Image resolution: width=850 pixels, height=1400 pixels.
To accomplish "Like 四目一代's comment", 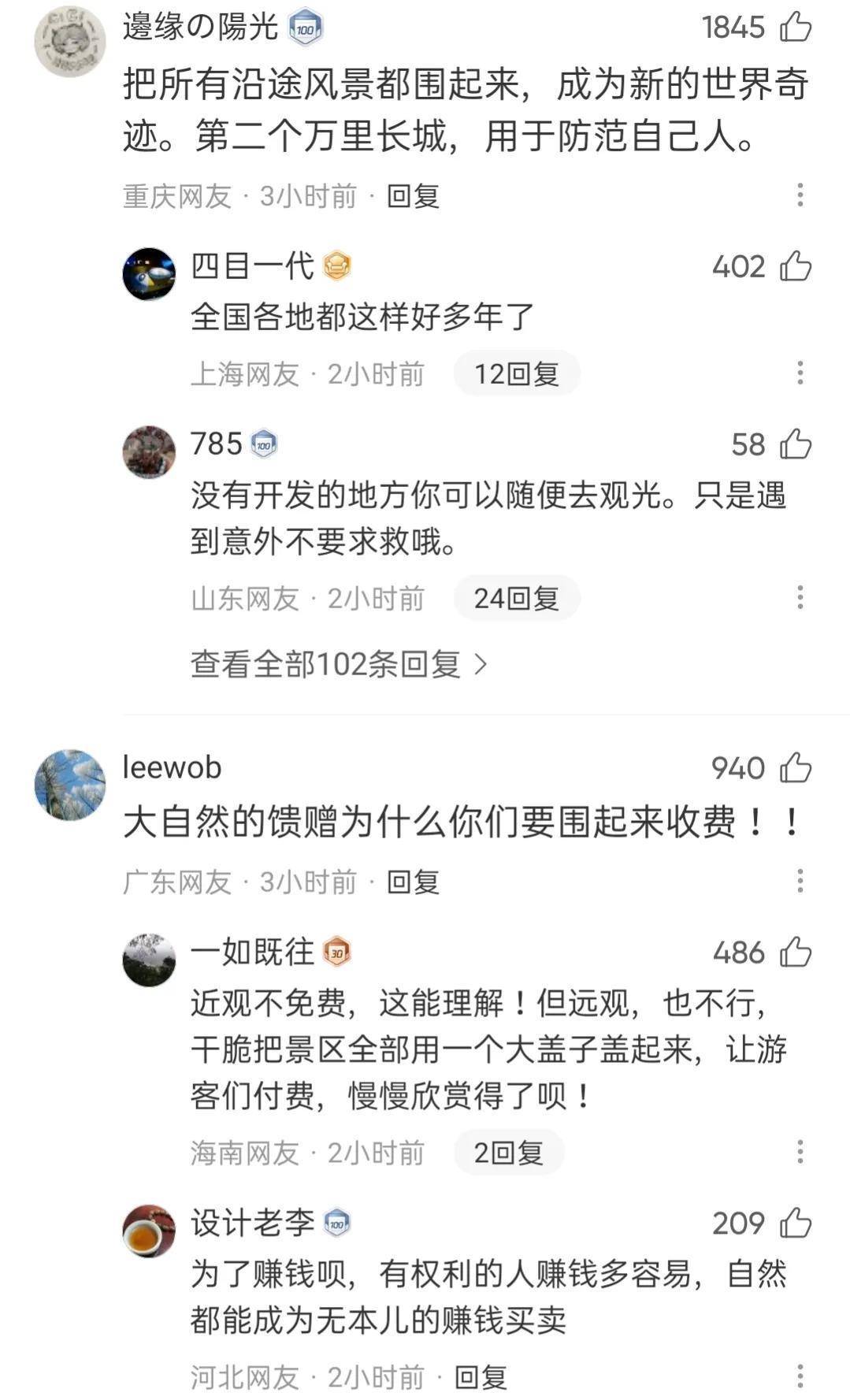I will 795,266.
